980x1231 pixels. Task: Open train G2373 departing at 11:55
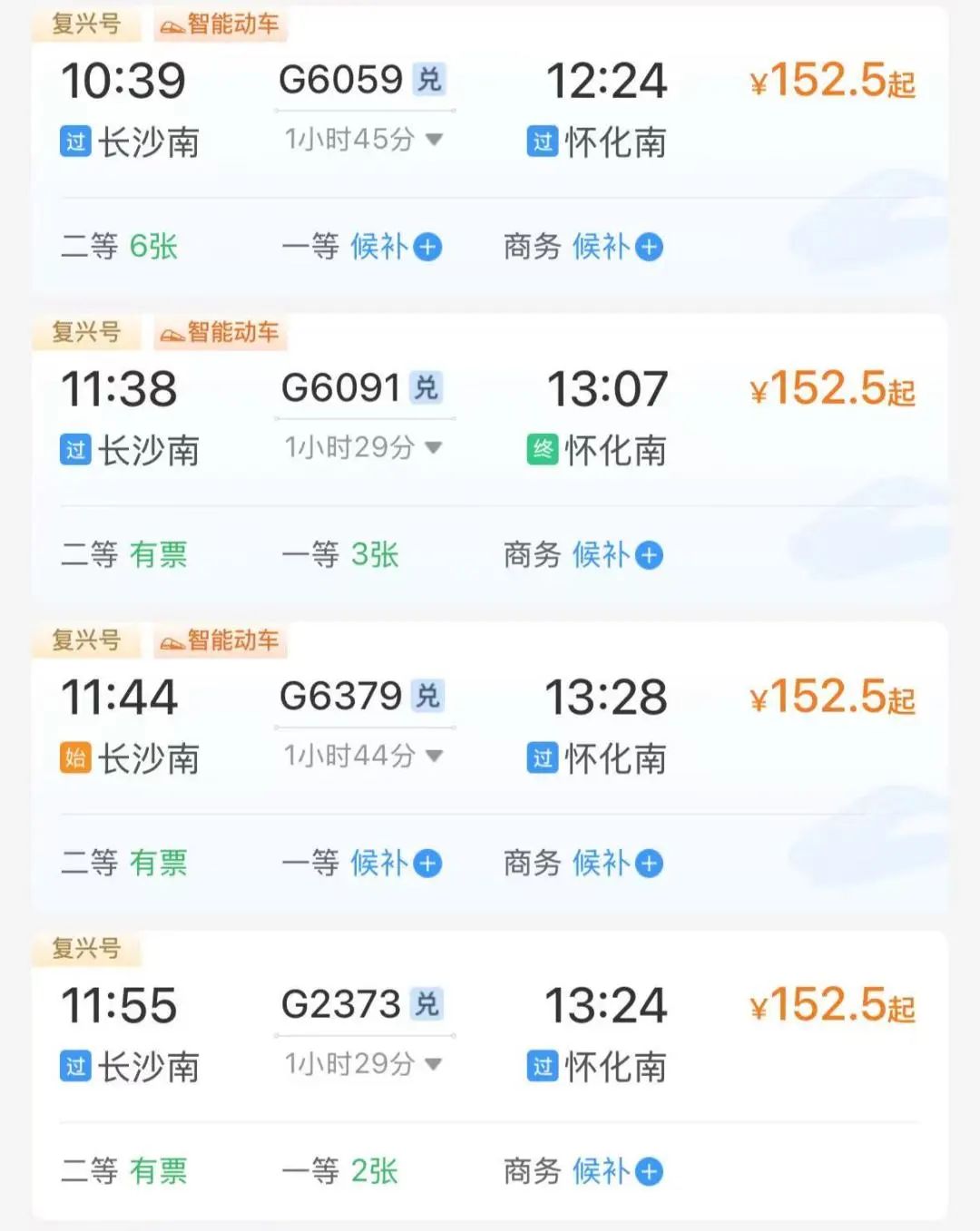tap(340, 1005)
